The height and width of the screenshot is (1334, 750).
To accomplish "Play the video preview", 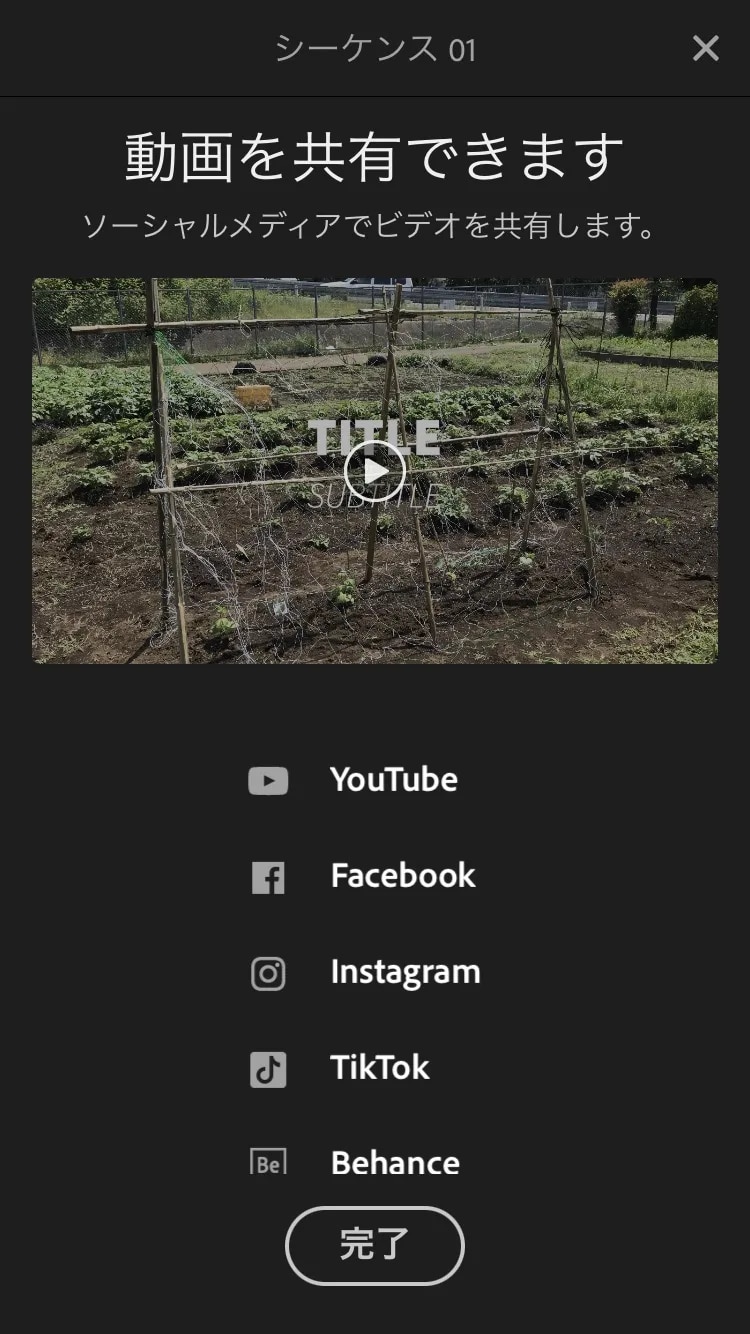I will click(x=375, y=470).
